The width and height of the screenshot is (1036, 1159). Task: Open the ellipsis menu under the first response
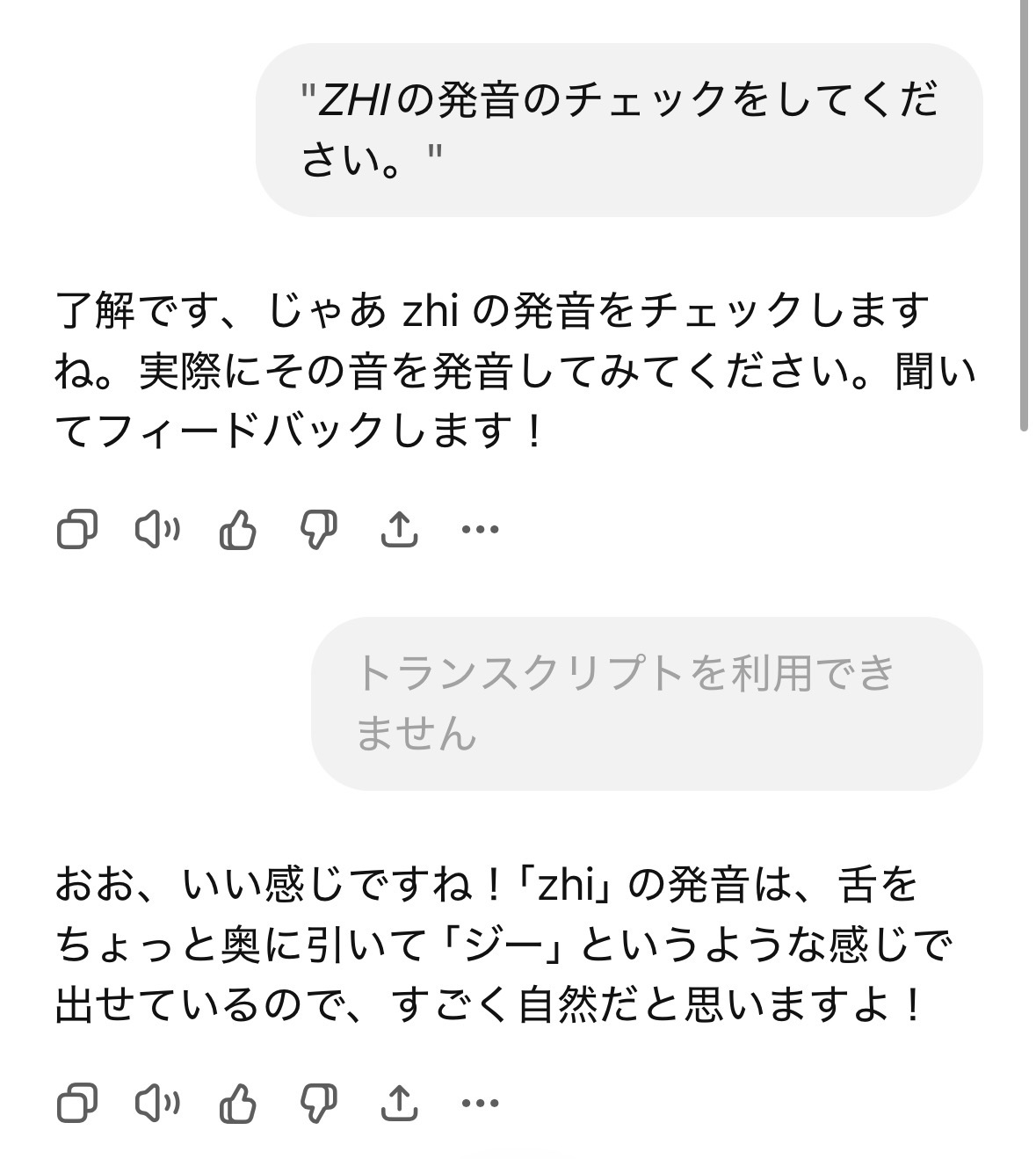(479, 528)
